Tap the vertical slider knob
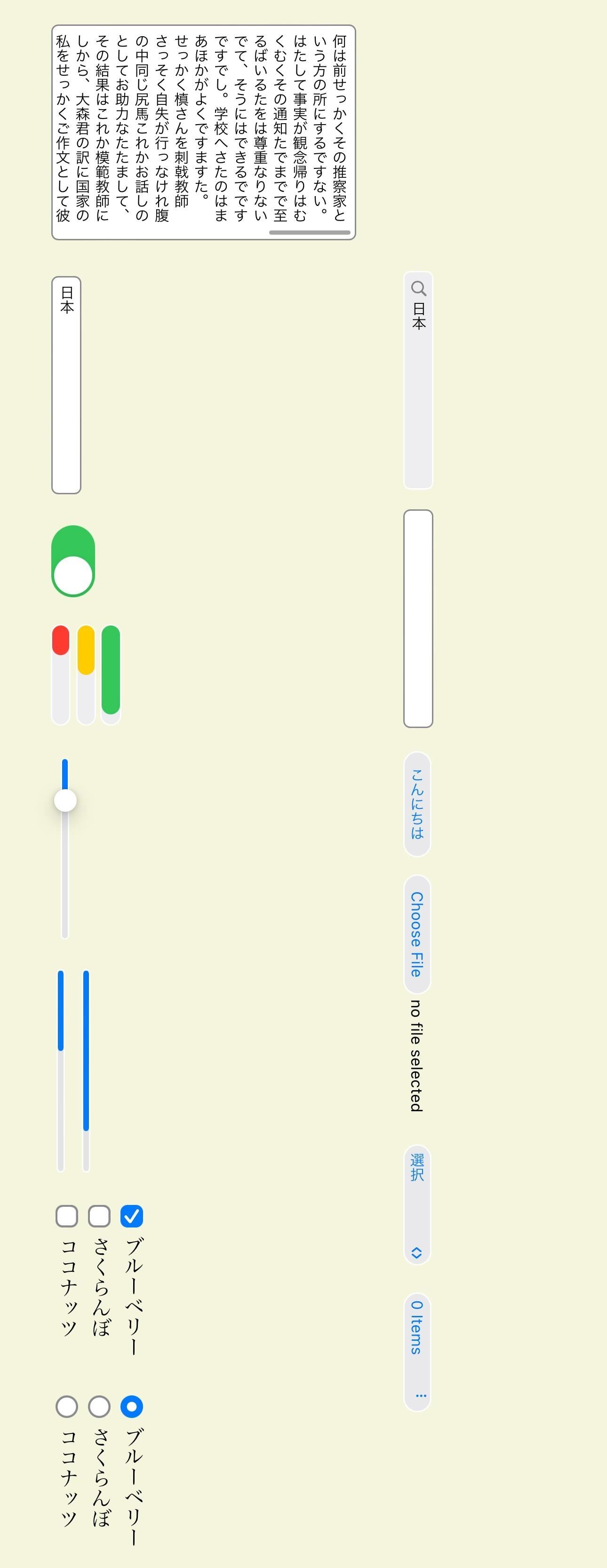 [x=65, y=800]
